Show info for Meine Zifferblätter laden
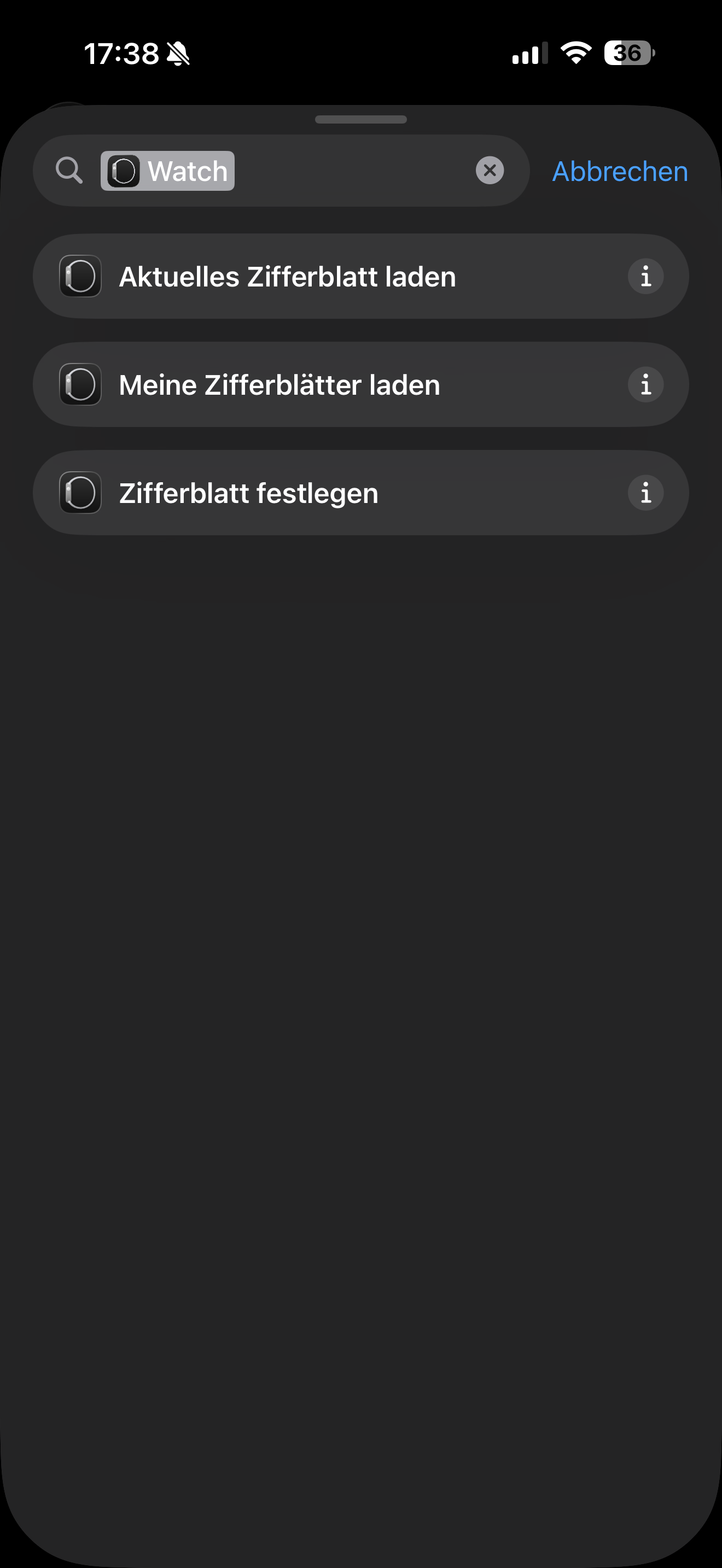Viewport: 722px width, 1568px height. [645, 385]
